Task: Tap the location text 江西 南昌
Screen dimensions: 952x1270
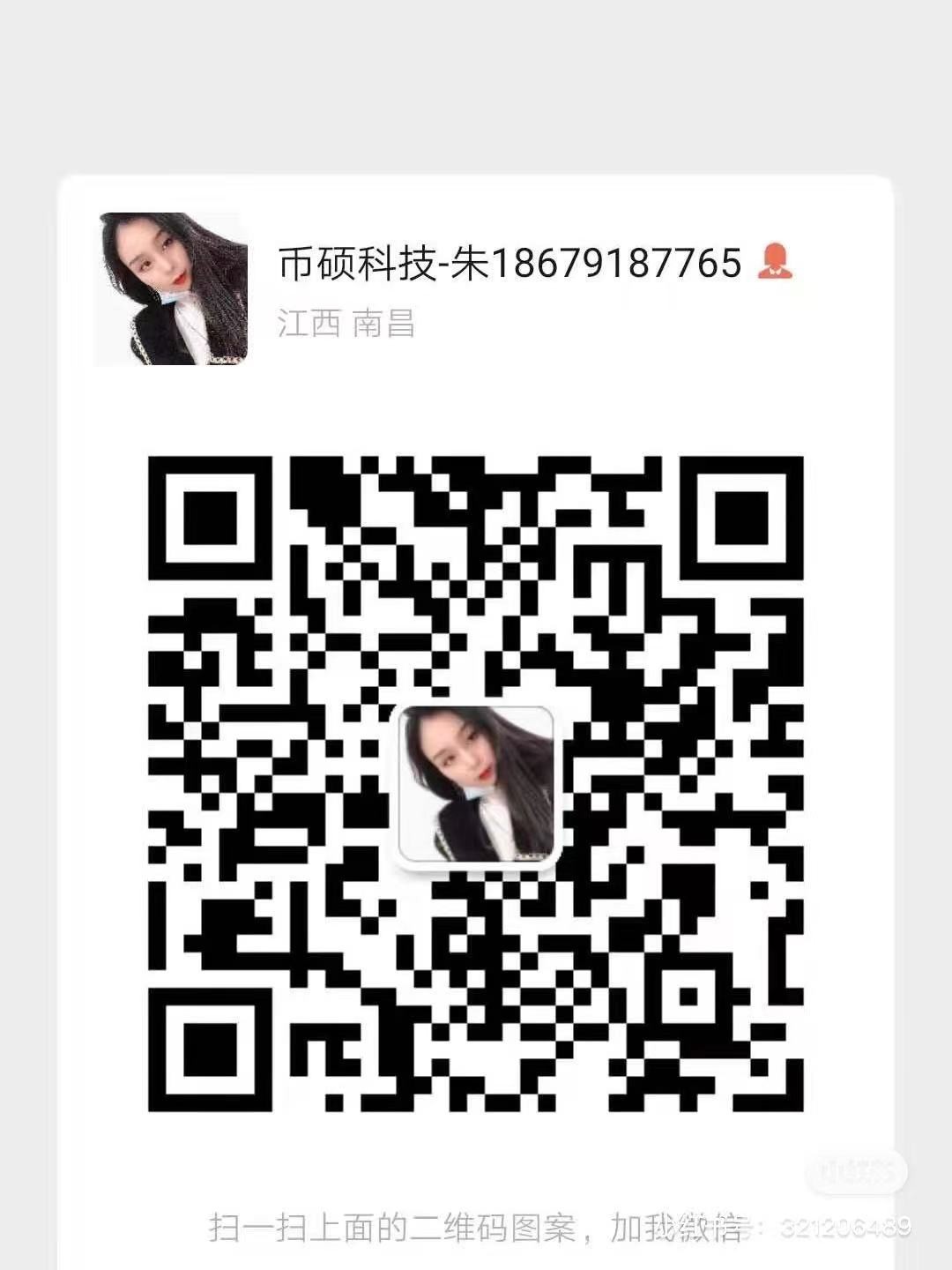Action: click(345, 324)
